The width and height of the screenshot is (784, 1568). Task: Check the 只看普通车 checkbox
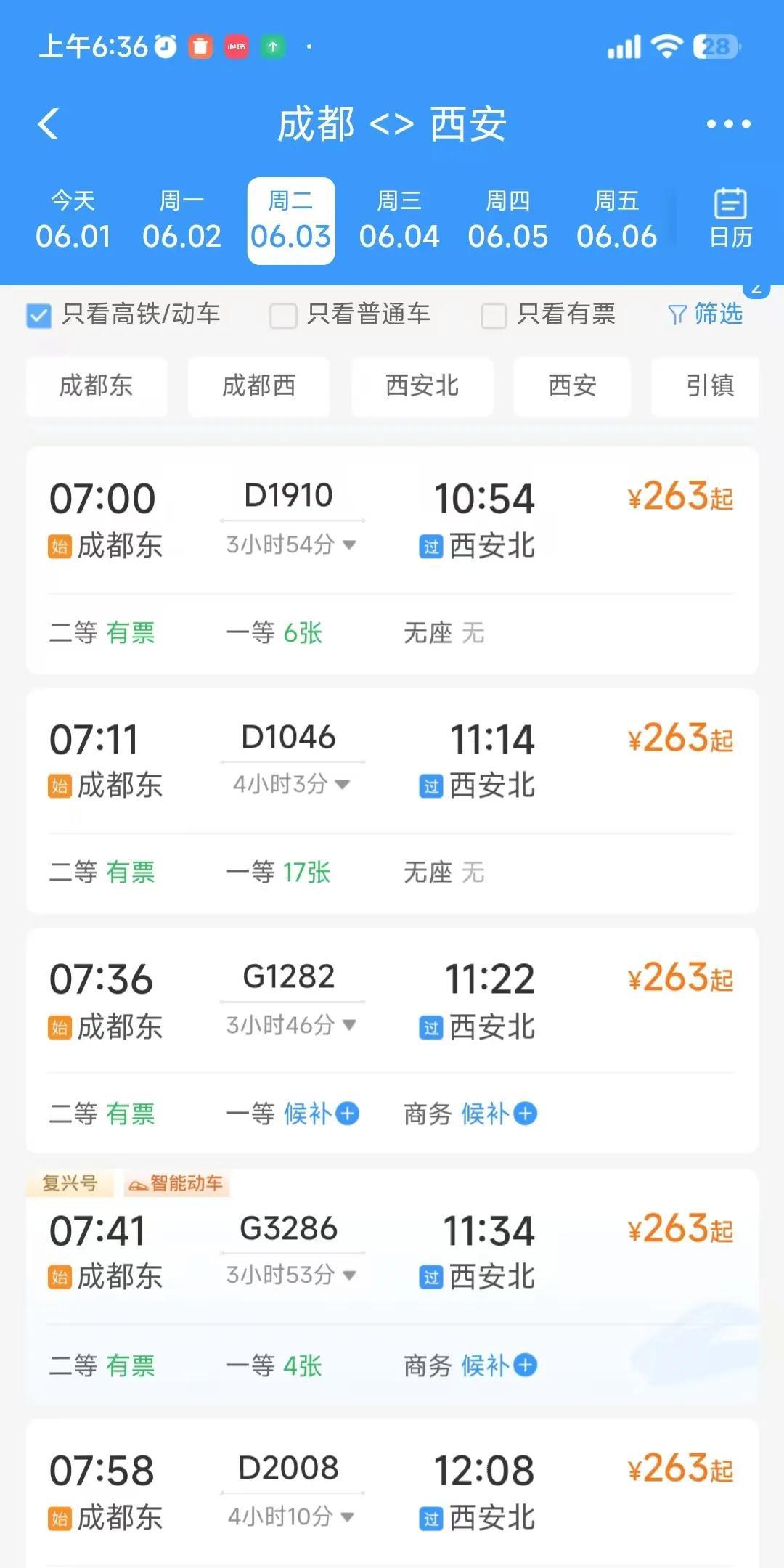(x=283, y=315)
